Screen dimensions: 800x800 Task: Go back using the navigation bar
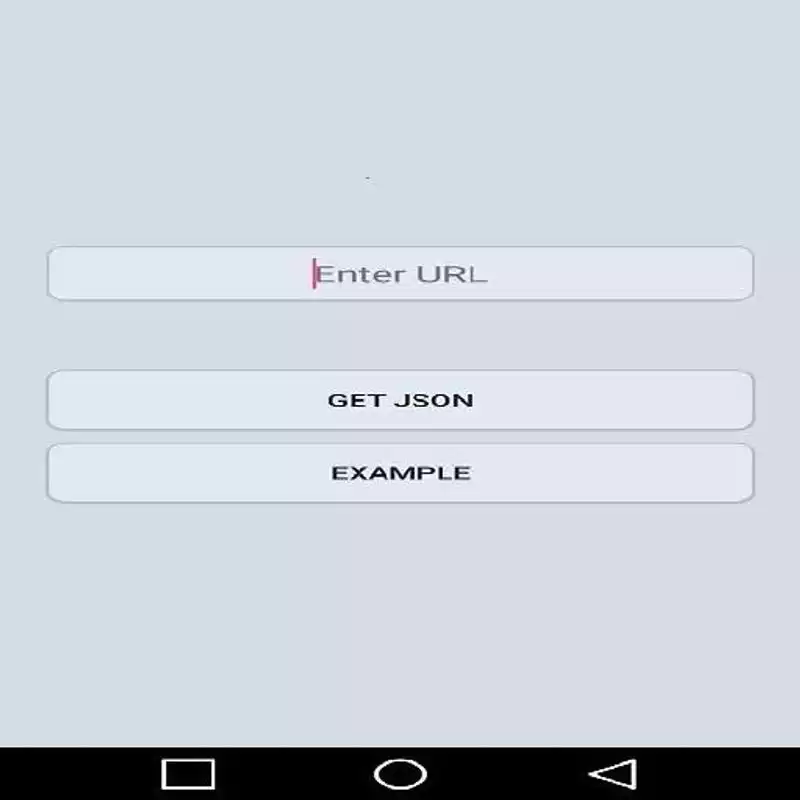(612, 773)
